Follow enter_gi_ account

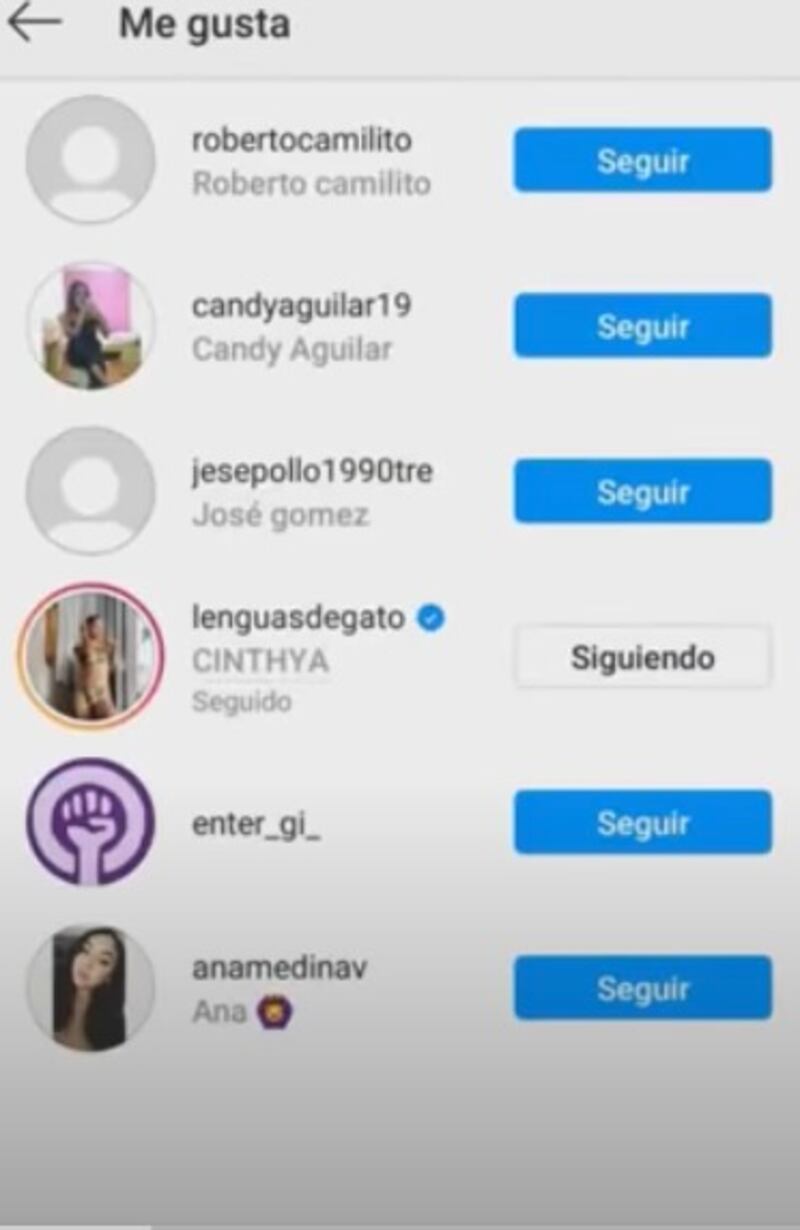pyautogui.click(x=643, y=822)
